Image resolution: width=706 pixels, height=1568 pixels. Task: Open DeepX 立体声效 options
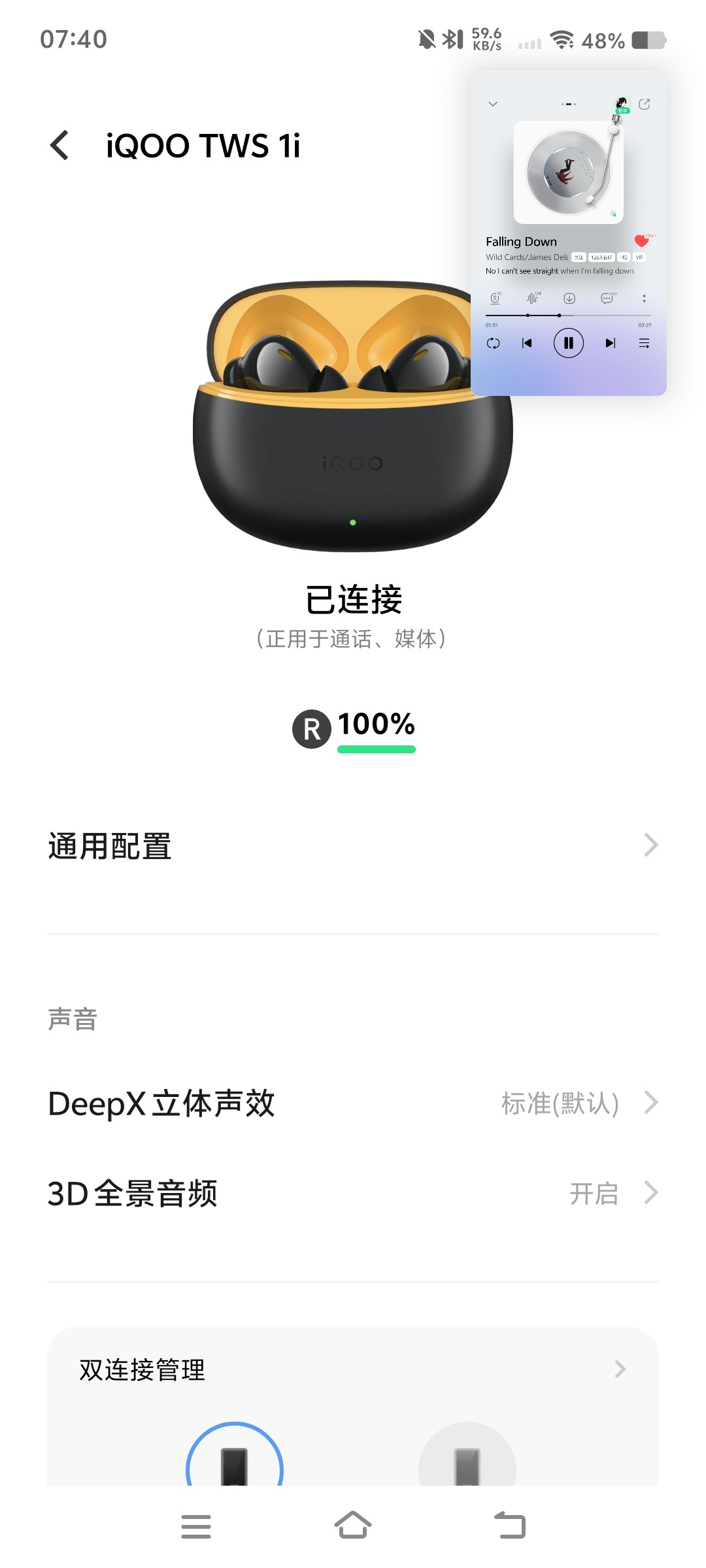[353, 1103]
